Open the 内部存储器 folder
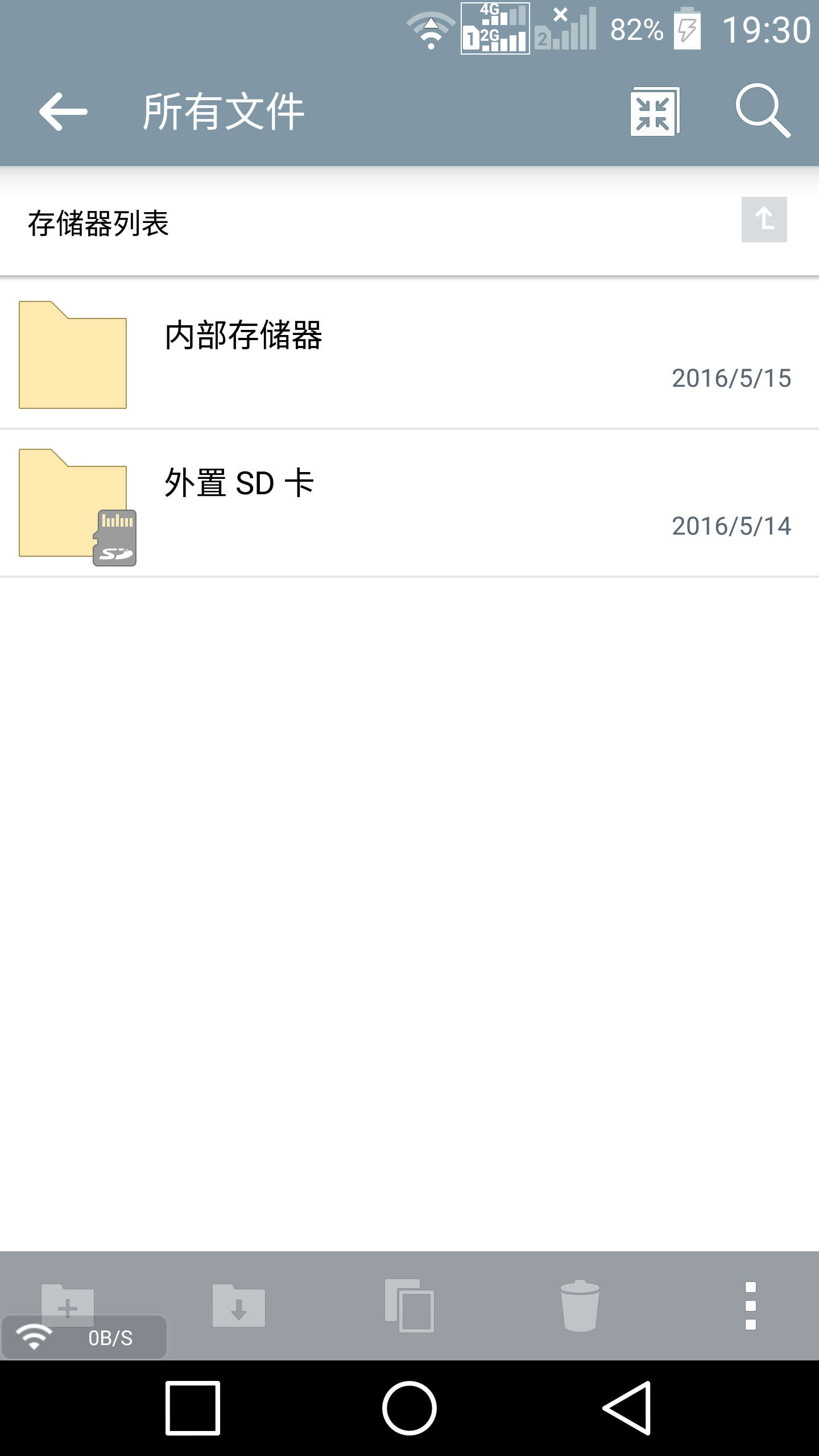Image resolution: width=819 pixels, height=1456 pixels. coord(409,354)
